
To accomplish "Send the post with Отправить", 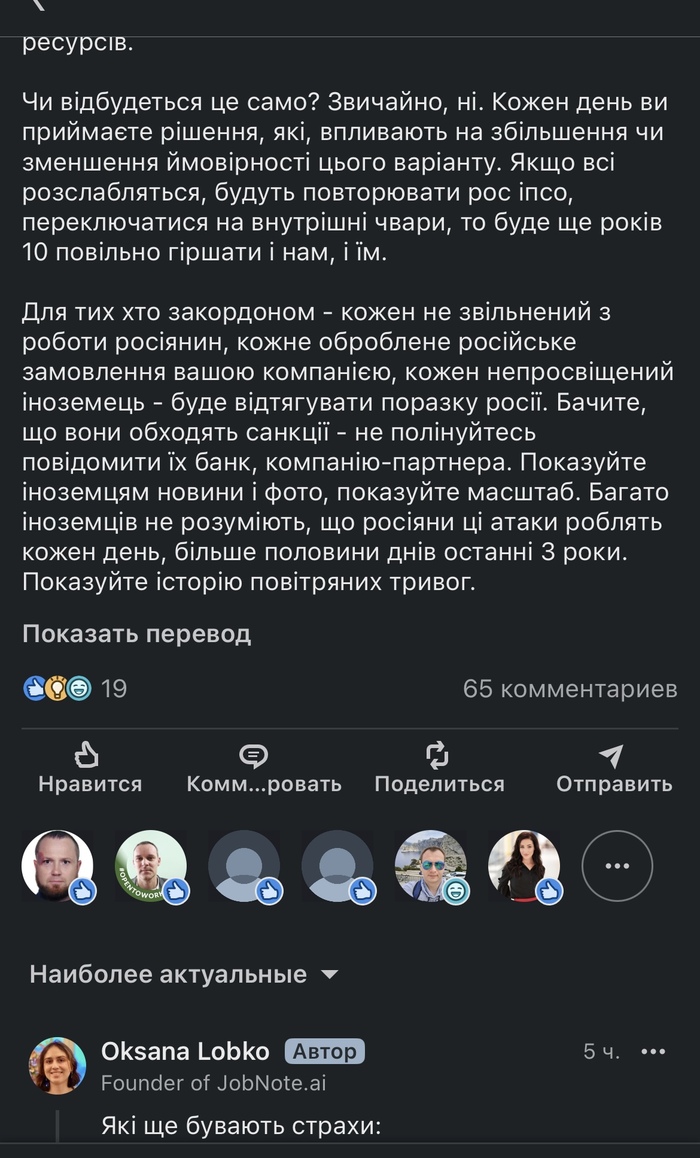I will (x=614, y=768).
